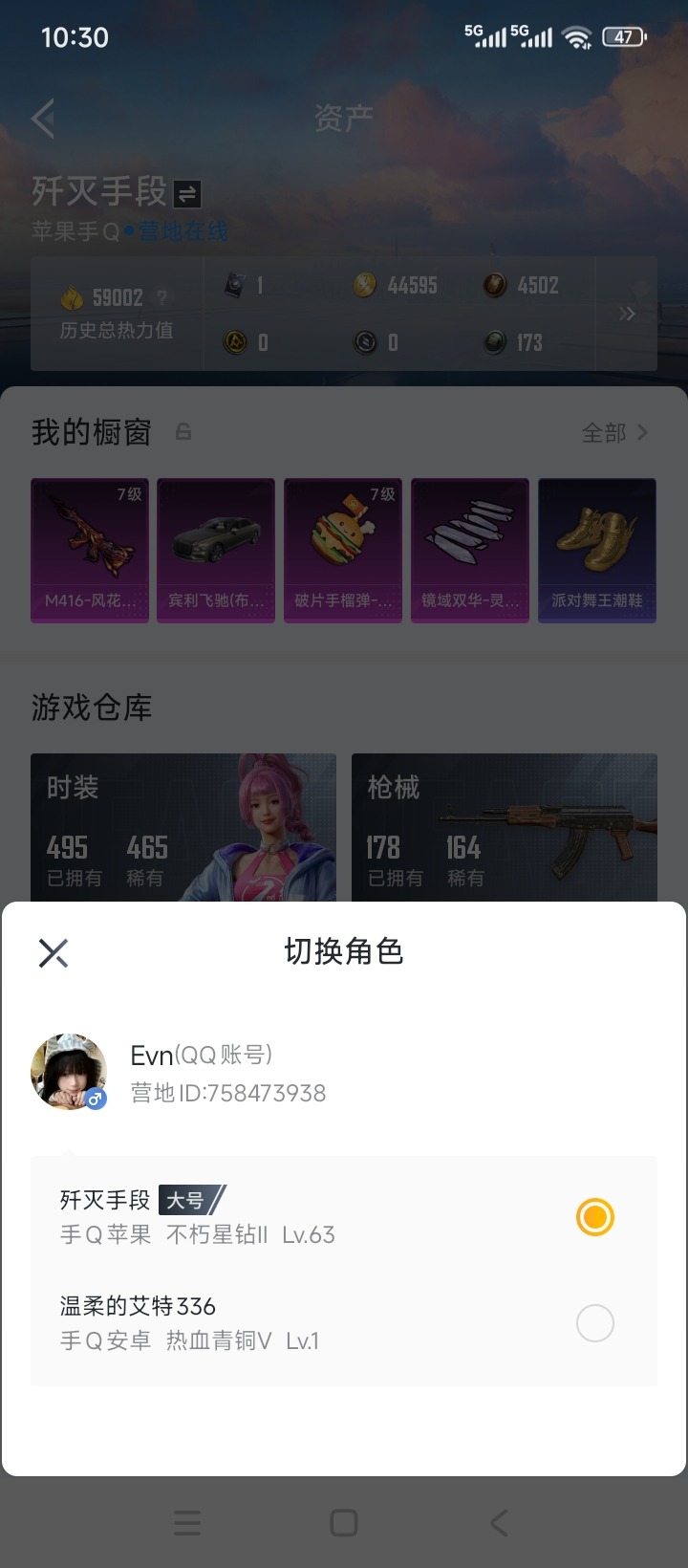Screen dimensions: 688x1568
Task: Tap the system back button
Action: 499,1523
